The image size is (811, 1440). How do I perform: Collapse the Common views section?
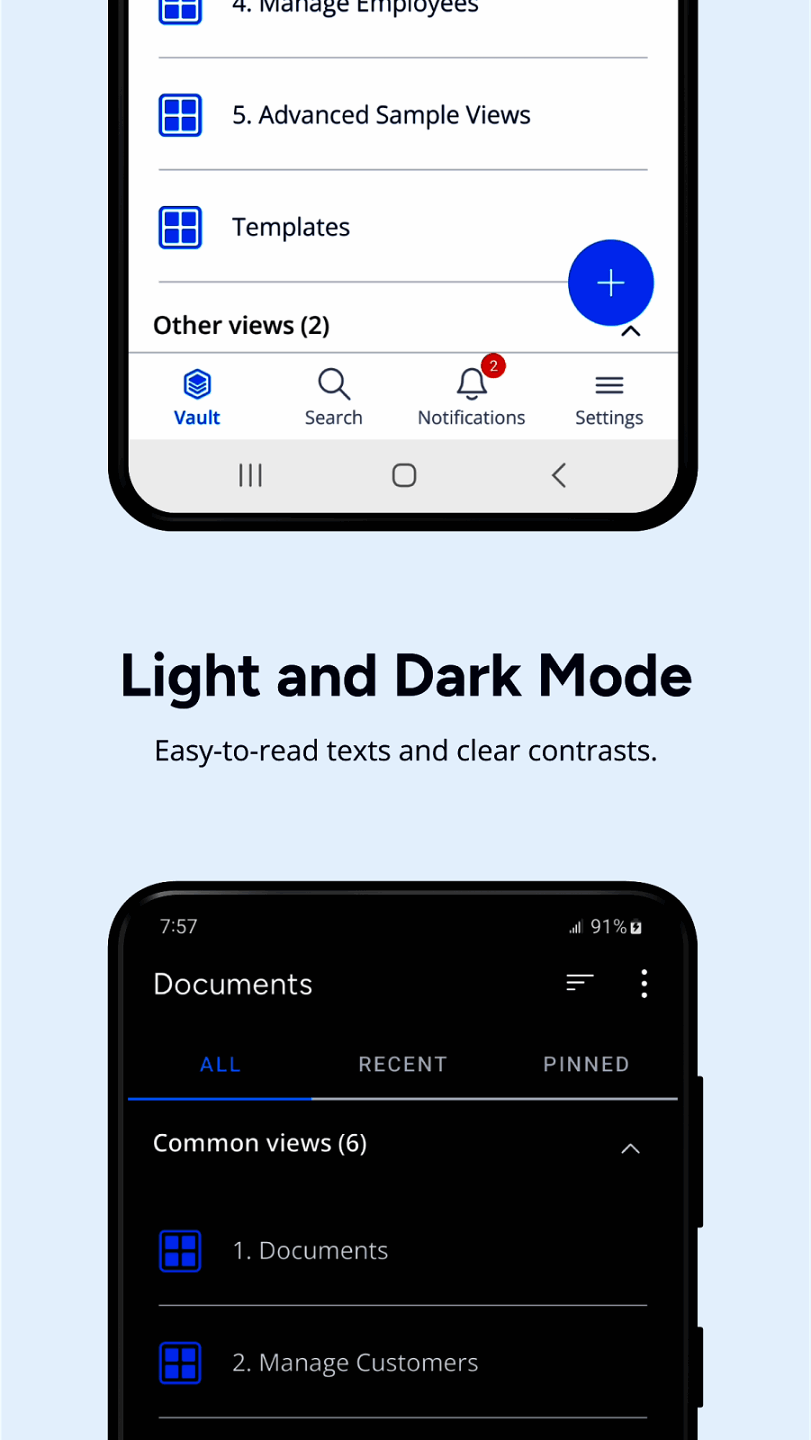pos(631,1148)
